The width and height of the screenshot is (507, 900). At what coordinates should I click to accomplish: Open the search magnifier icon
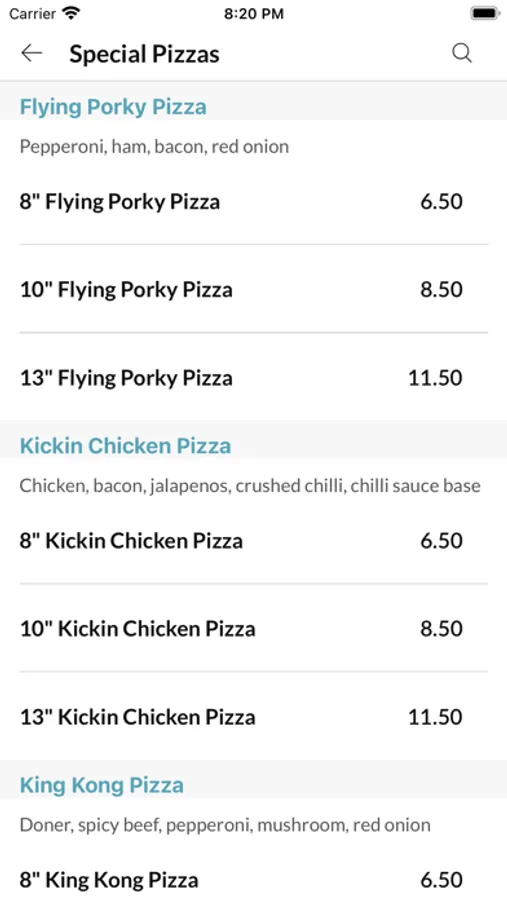pyautogui.click(x=462, y=53)
